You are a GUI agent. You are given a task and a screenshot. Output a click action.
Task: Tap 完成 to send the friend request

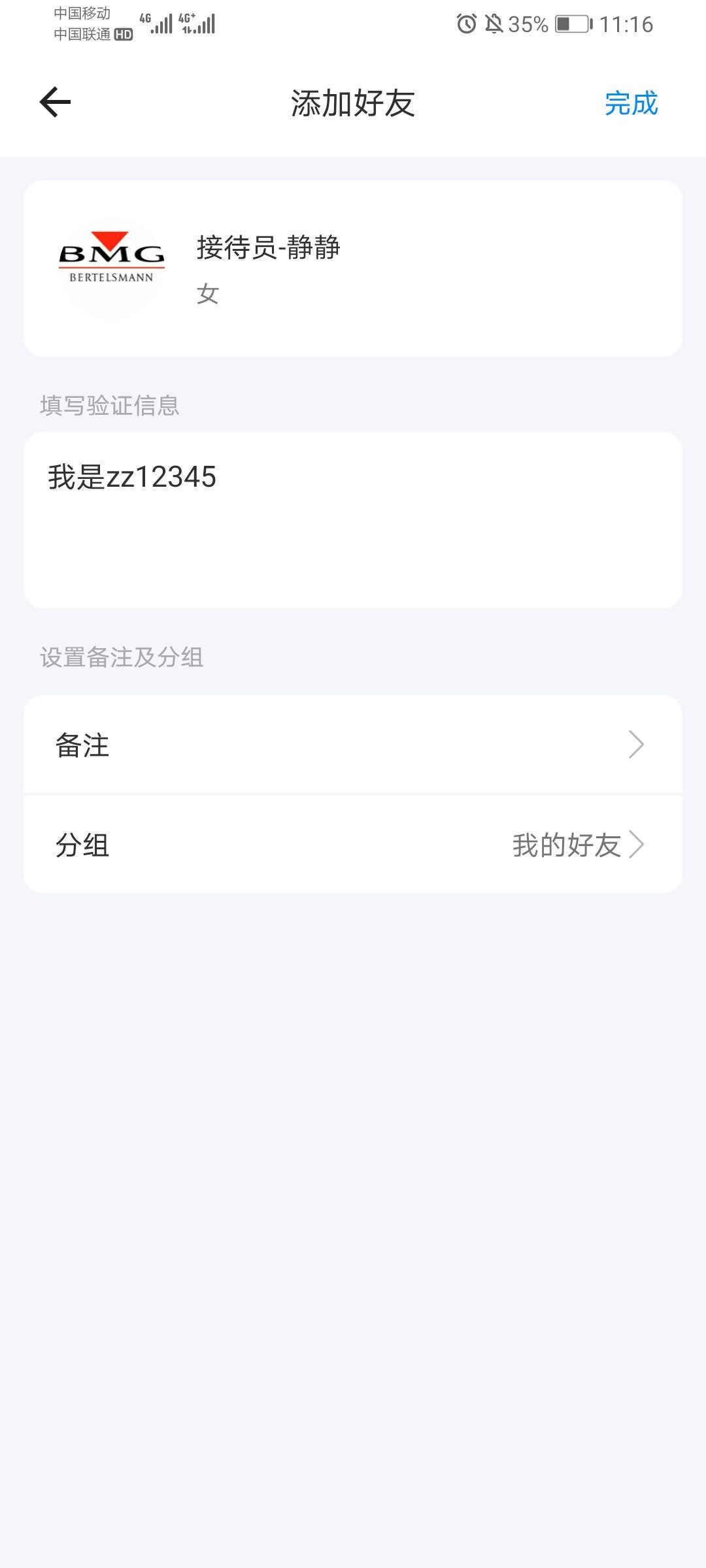pyautogui.click(x=631, y=104)
